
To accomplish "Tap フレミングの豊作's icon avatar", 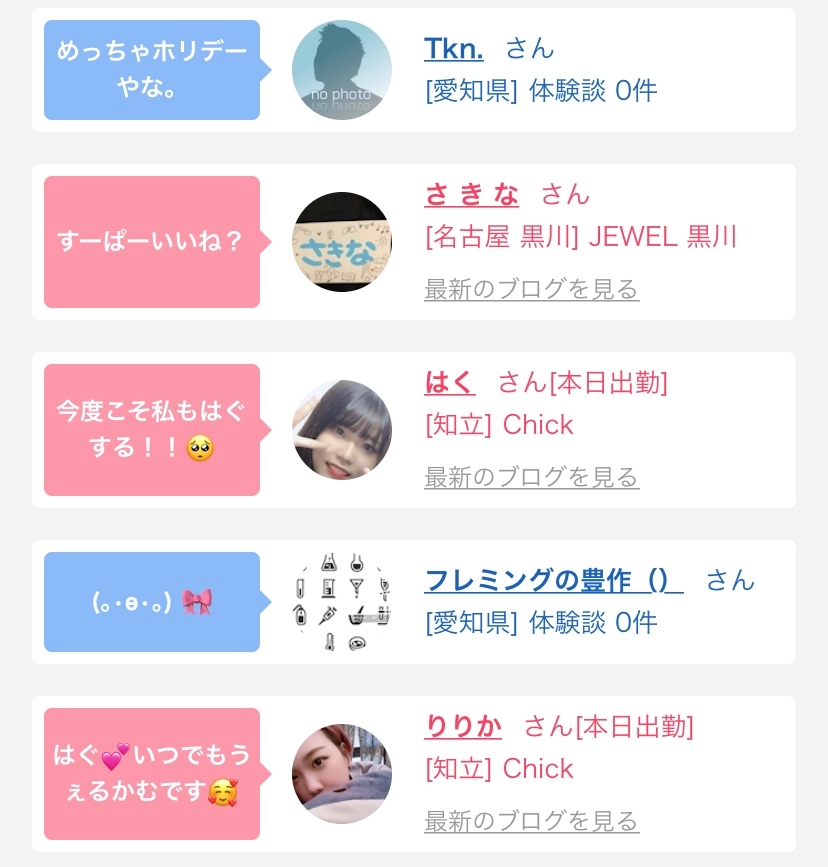I will coord(342,602).
